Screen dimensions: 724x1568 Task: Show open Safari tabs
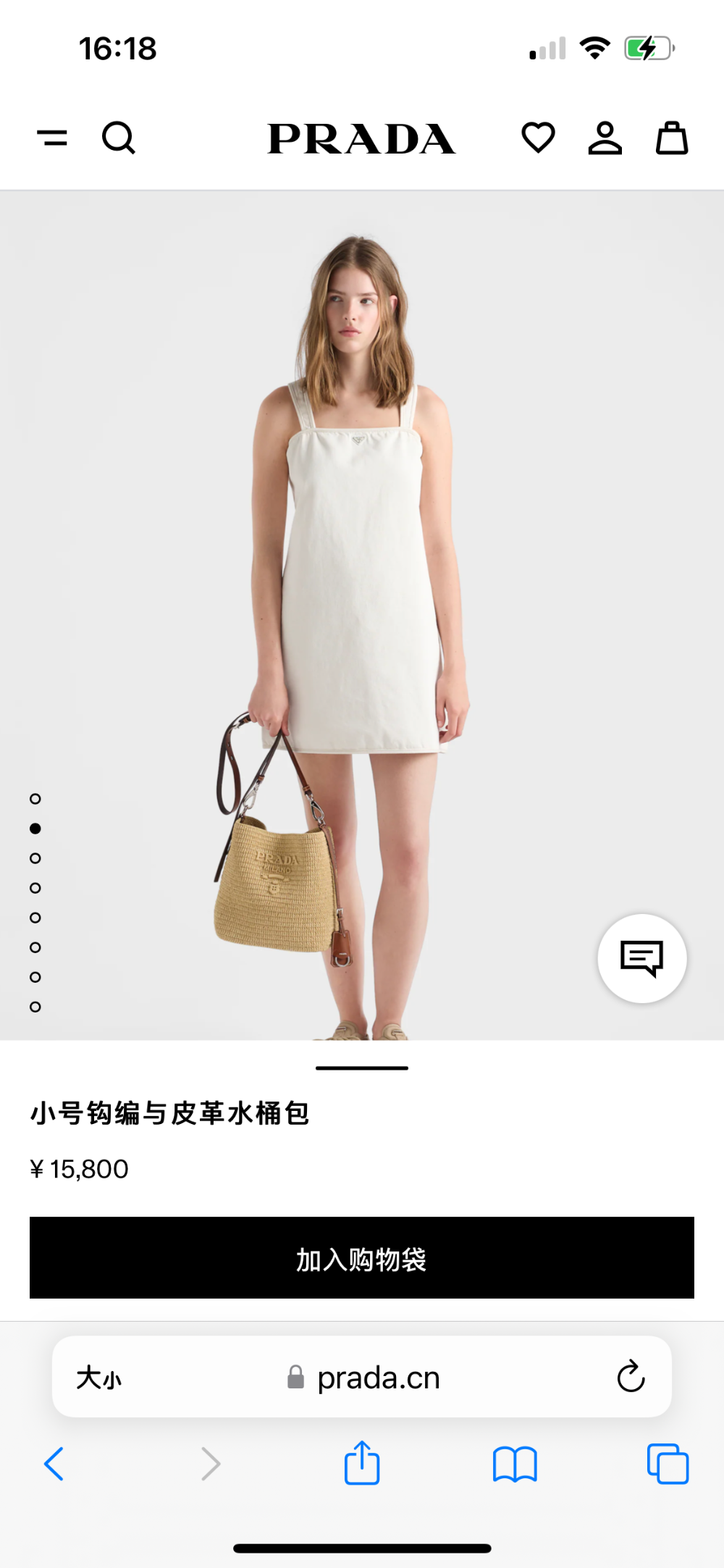(x=668, y=1464)
